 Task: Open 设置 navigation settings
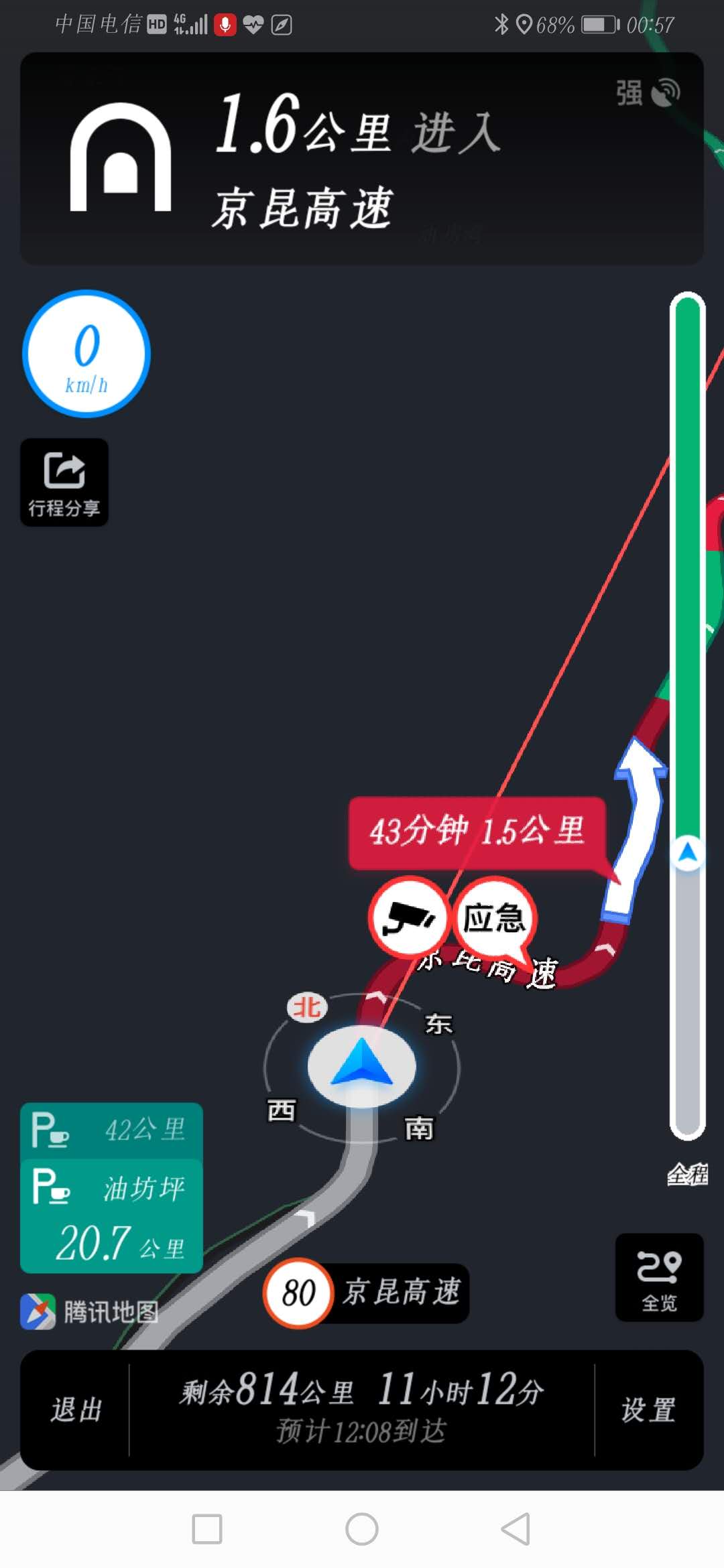click(648, 1410)
